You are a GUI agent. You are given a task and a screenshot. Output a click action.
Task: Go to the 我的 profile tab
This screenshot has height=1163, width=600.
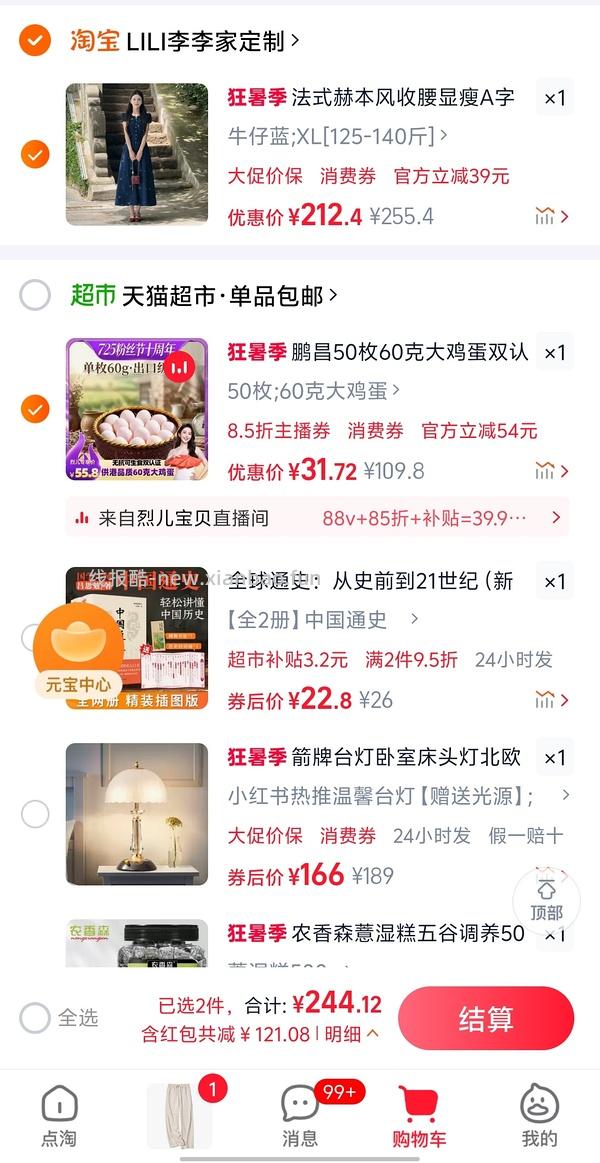[x=539, y=1116]
